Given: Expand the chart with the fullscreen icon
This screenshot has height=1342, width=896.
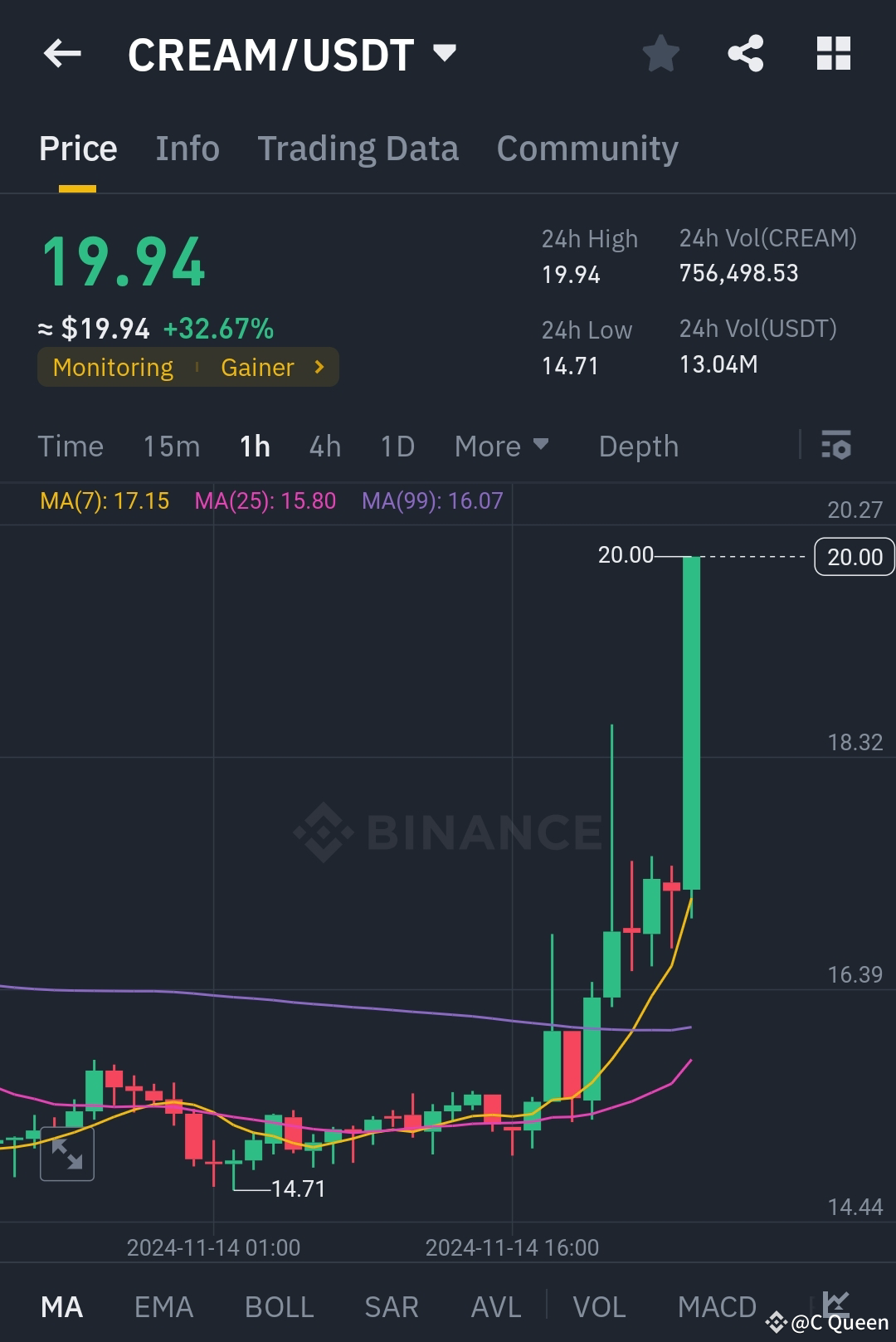Looking at the screenshot, I should coord(67,1154).
